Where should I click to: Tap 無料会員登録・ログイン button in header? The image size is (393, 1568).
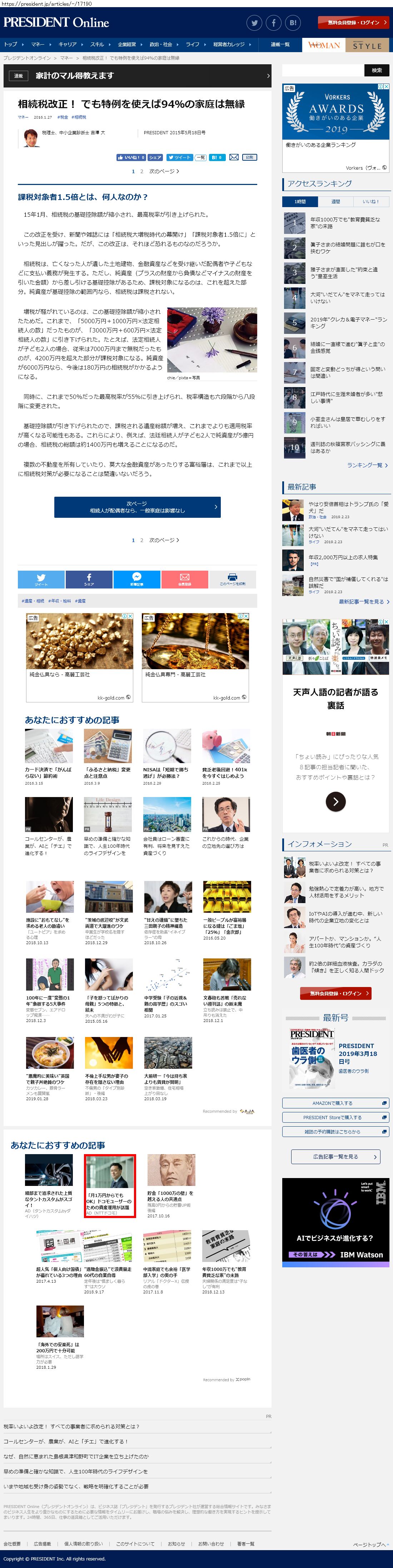coord(353,22)
